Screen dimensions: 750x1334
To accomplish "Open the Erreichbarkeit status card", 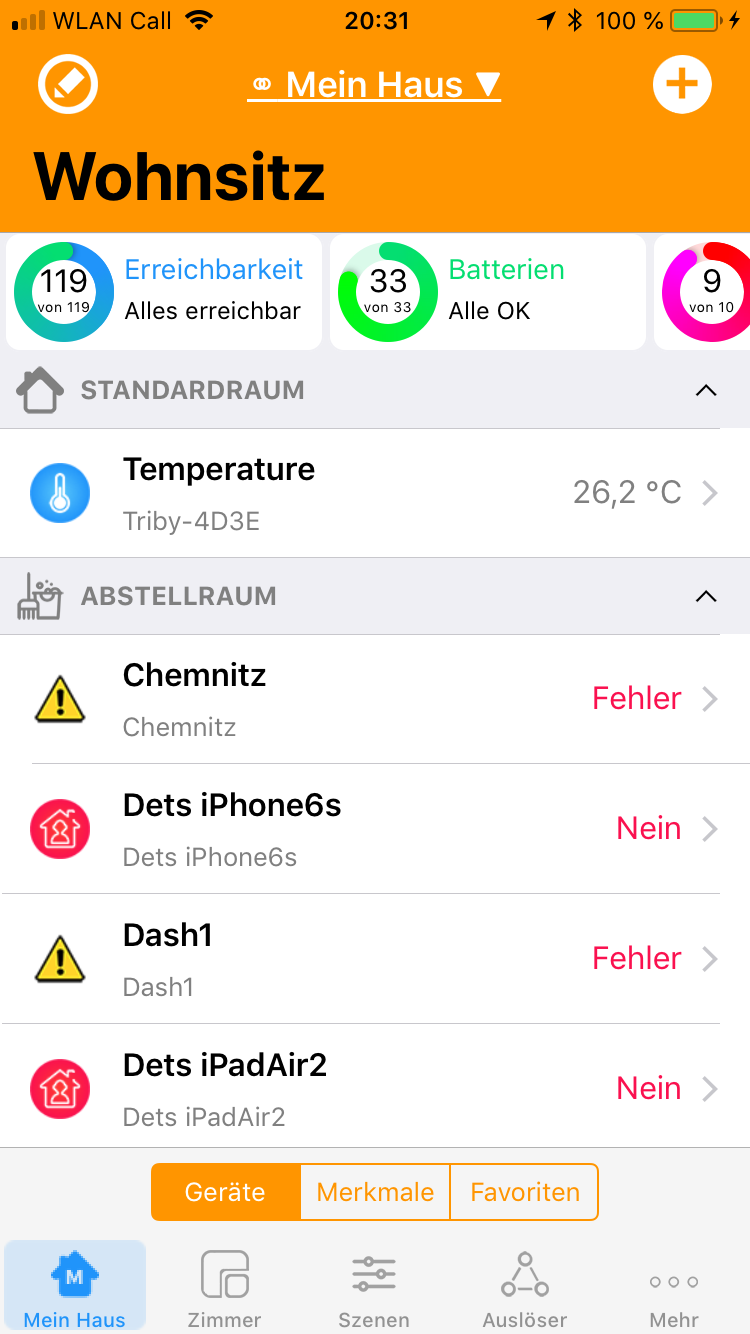I will (165, 292).
